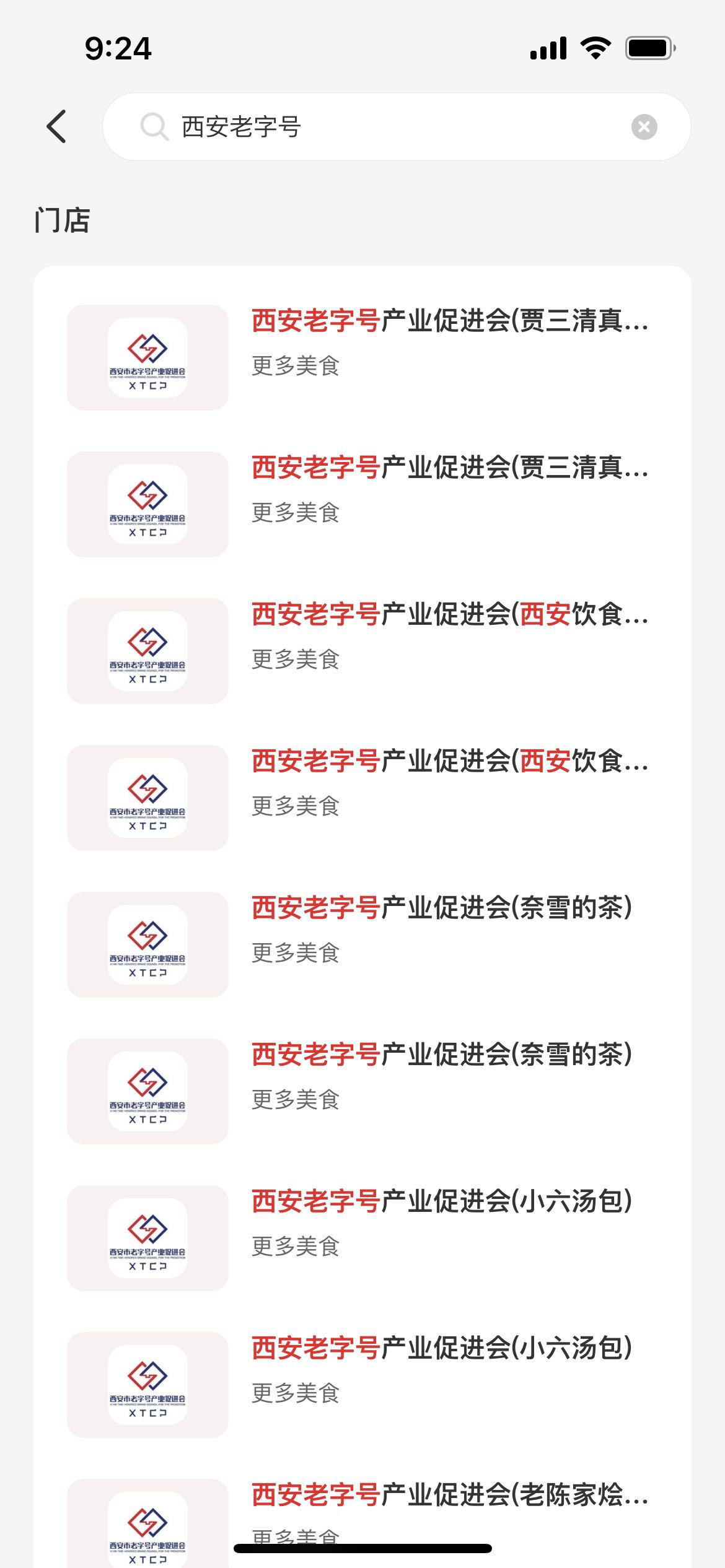The image size is (725, 1568).
Task: Clear the search text
Action: [644, 127]
